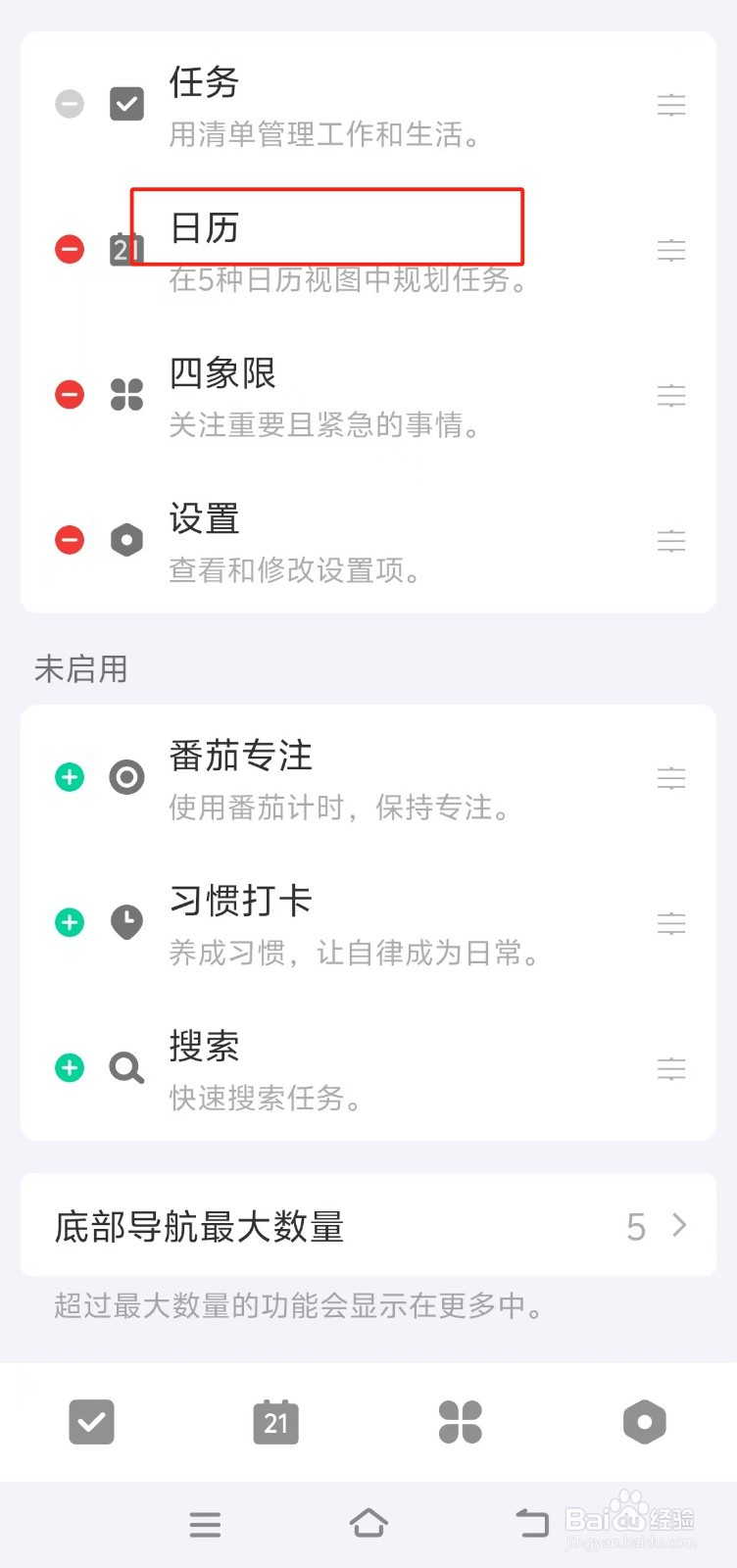Go to the system home screen
The image size is (737, 1568).
(368, 1523)
